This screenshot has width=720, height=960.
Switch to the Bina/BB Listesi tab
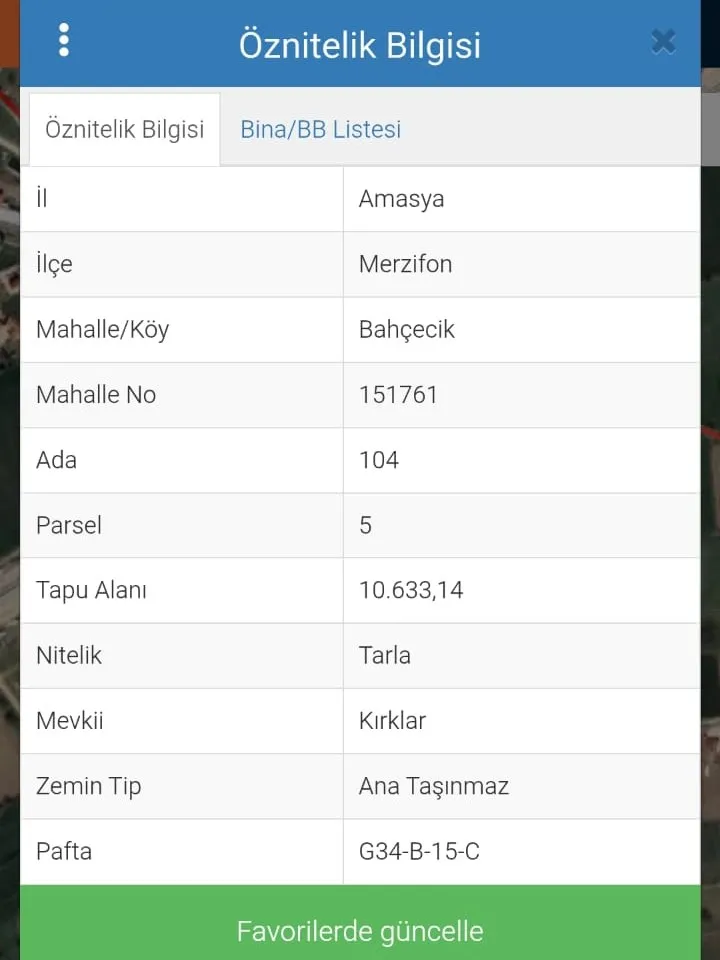coord(319,129)
